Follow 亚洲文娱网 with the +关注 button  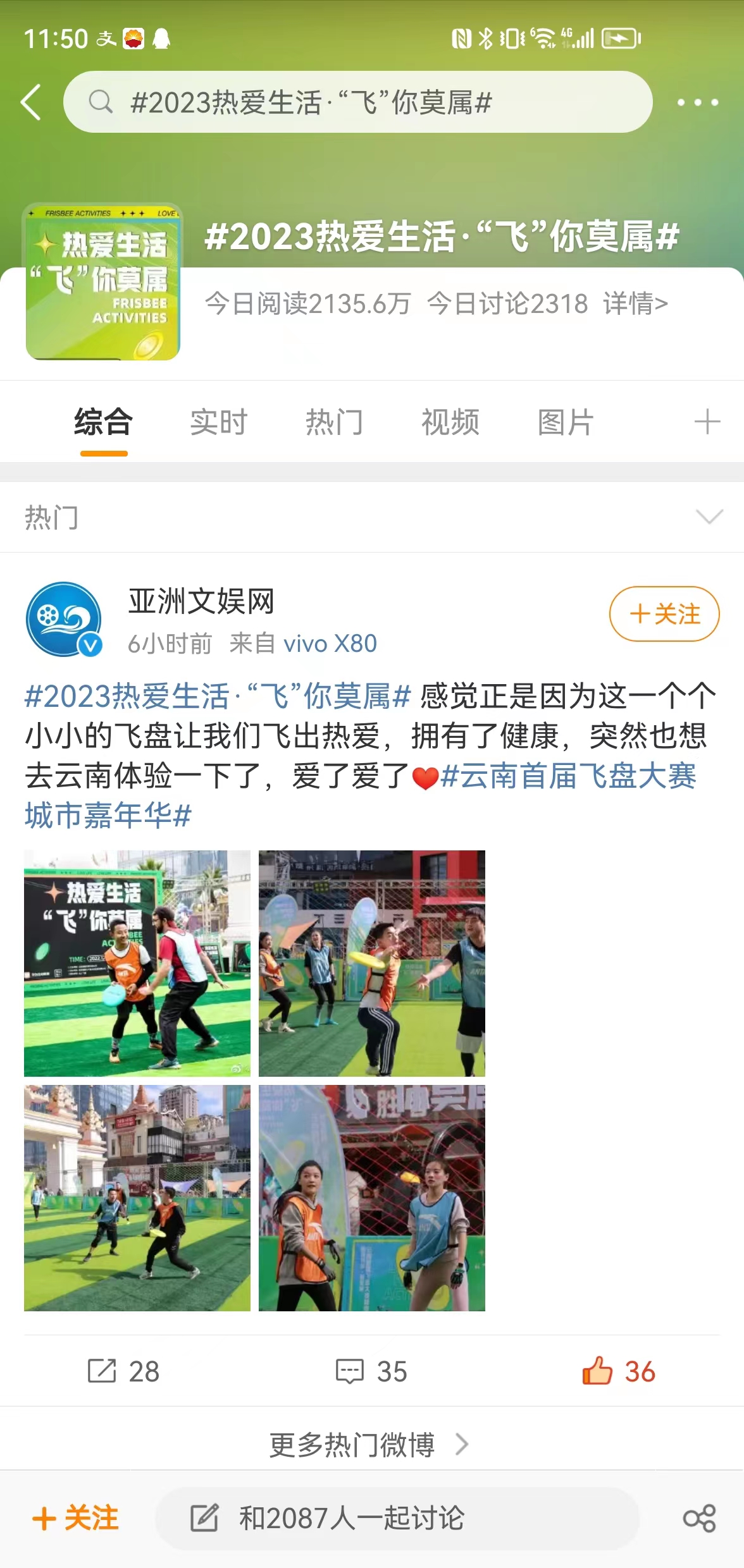664,613
